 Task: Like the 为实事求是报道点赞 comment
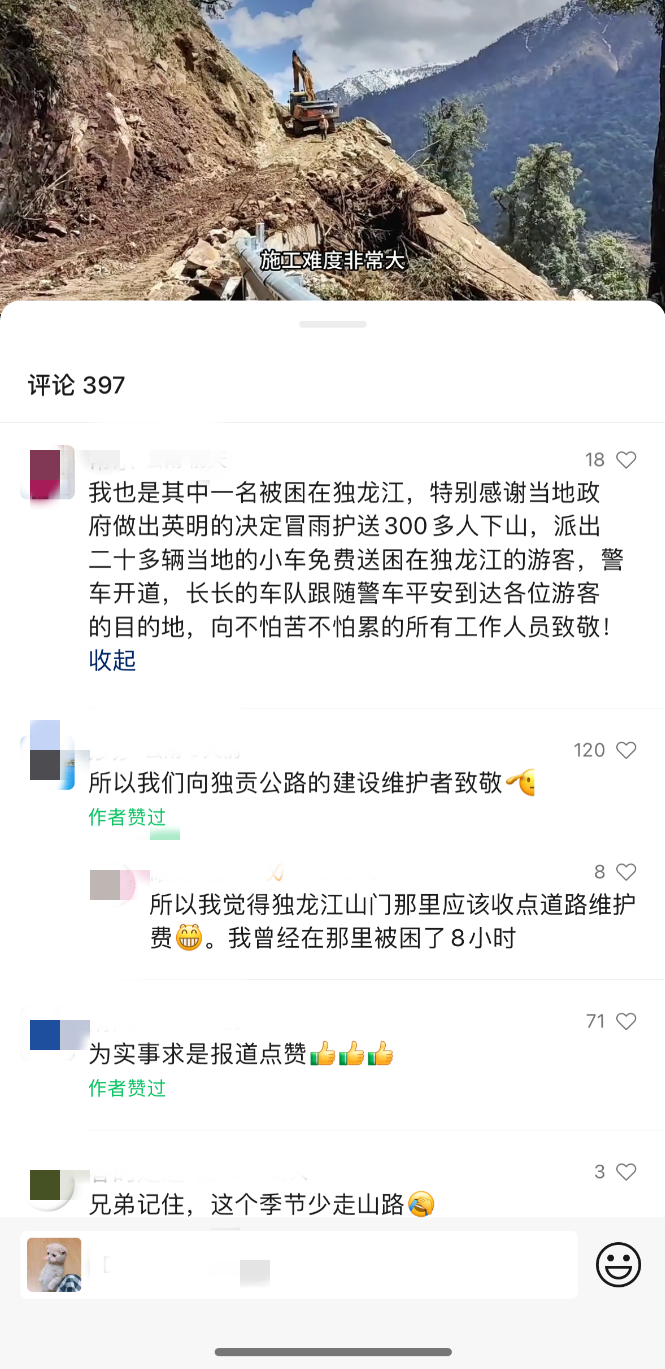coord(626,1021)
